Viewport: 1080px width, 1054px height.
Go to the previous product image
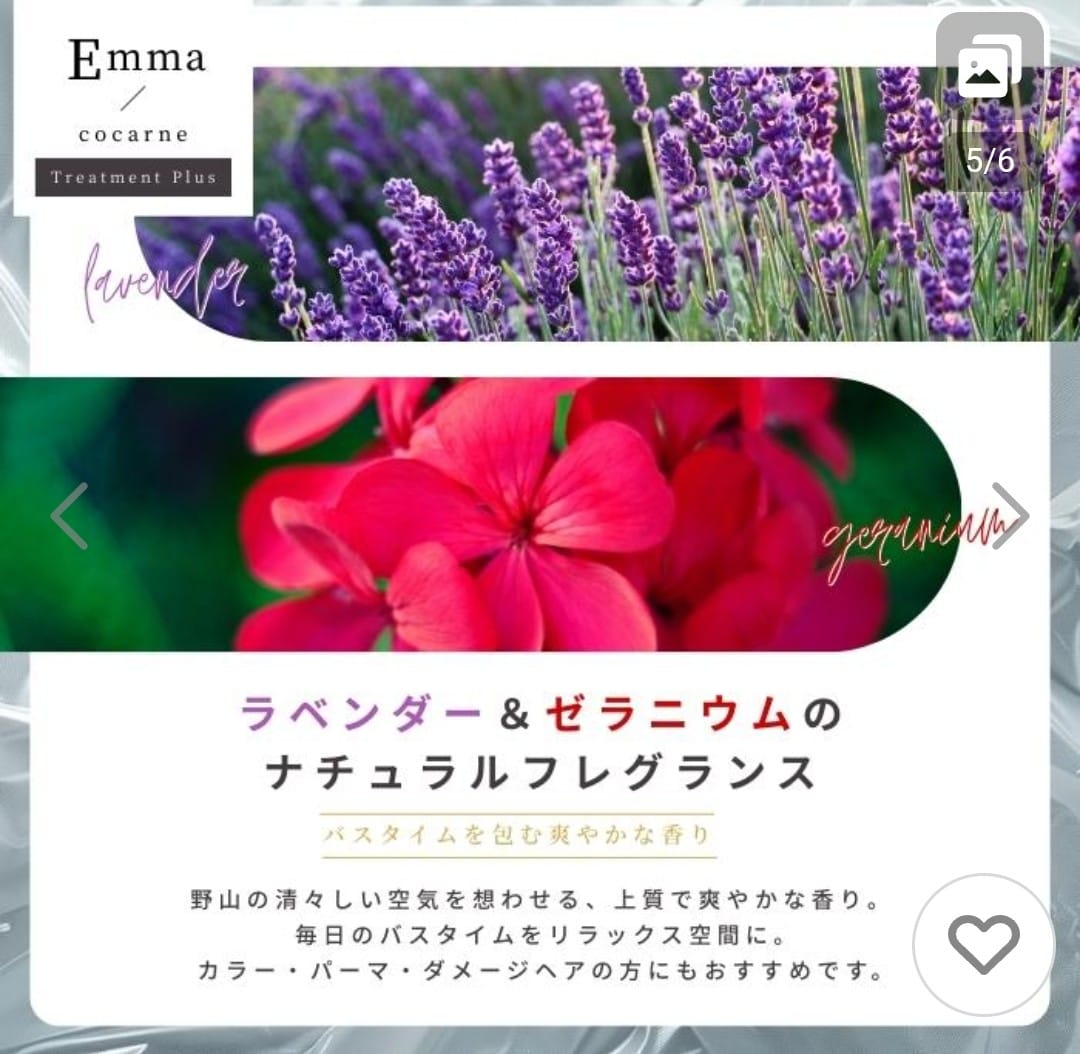pos(70,516)
